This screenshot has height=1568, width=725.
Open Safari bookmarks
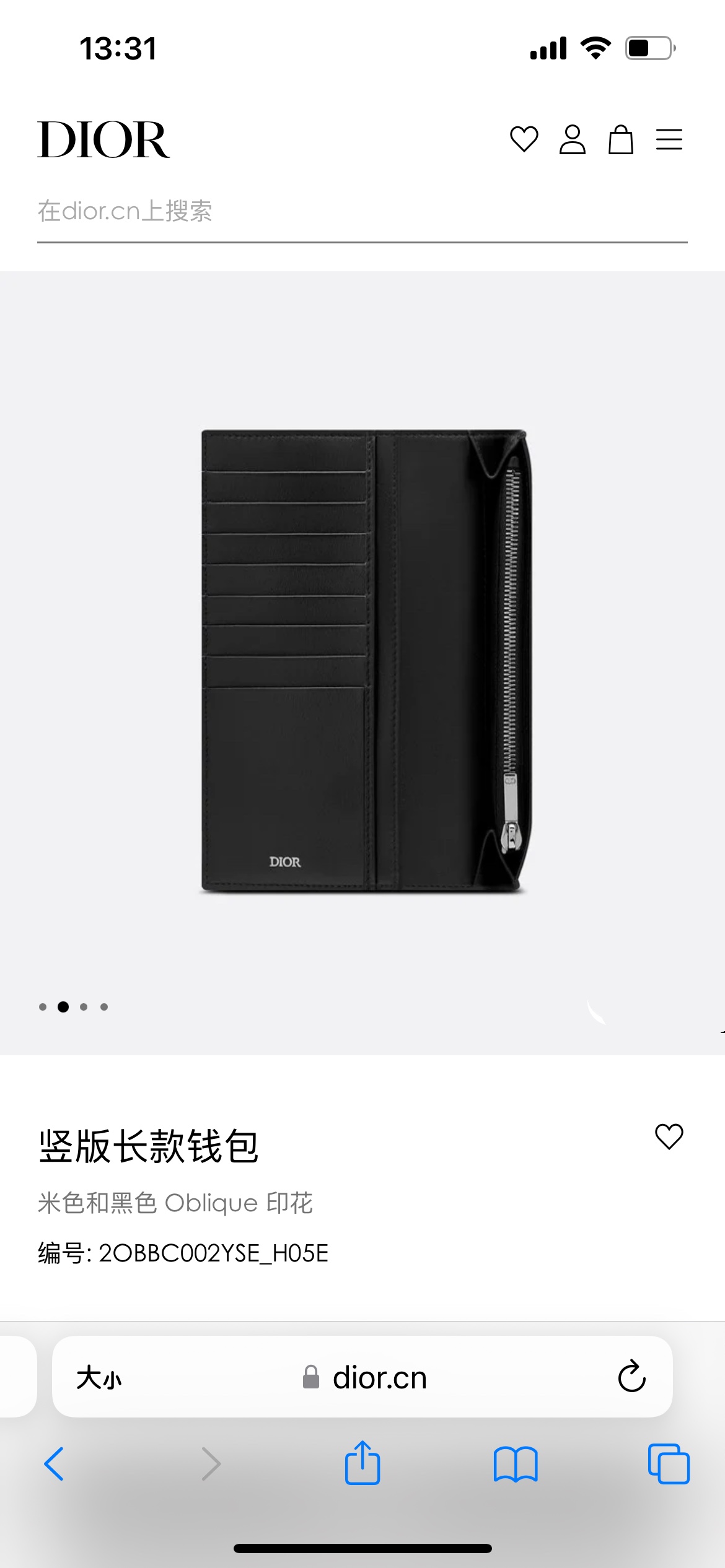pos(515,1464)
